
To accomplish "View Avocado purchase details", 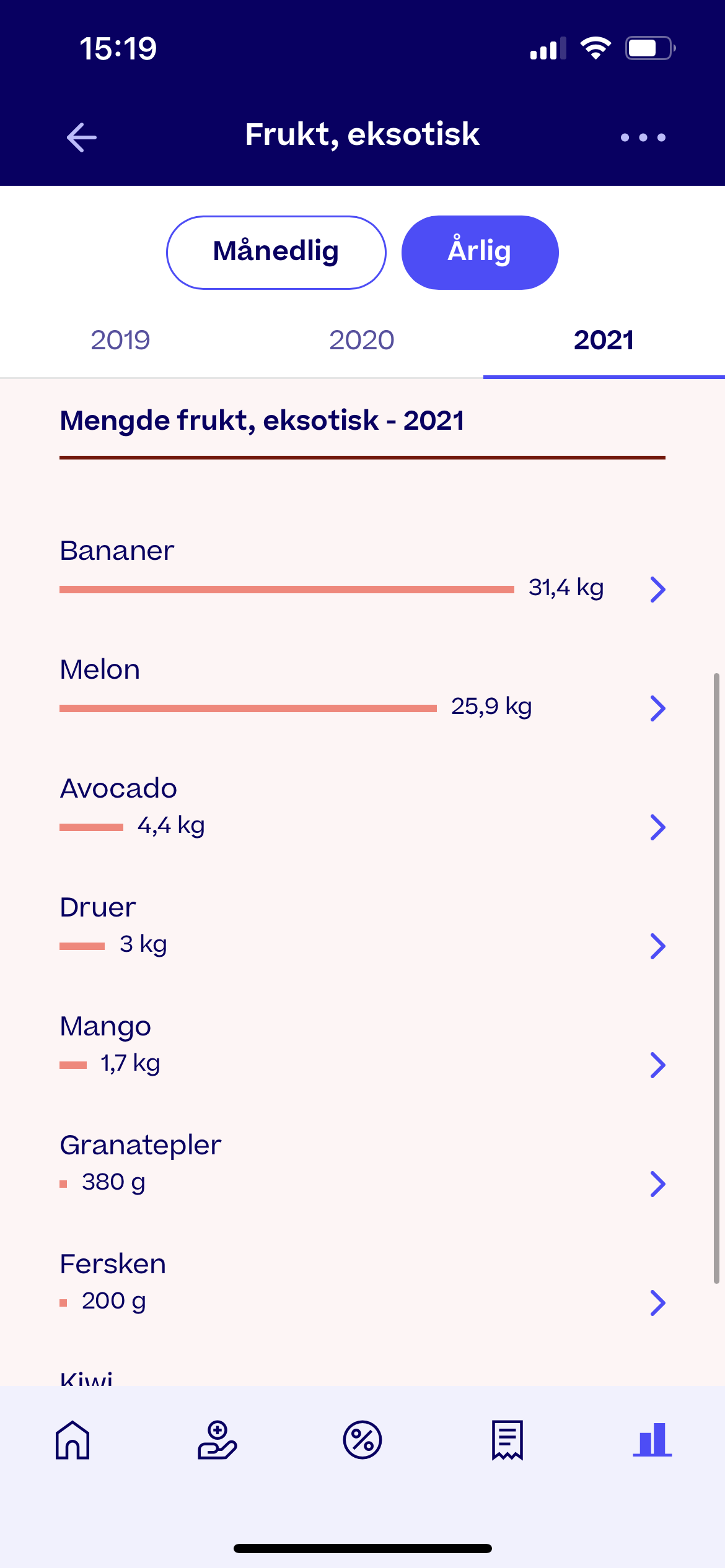I will coord(362,808).
